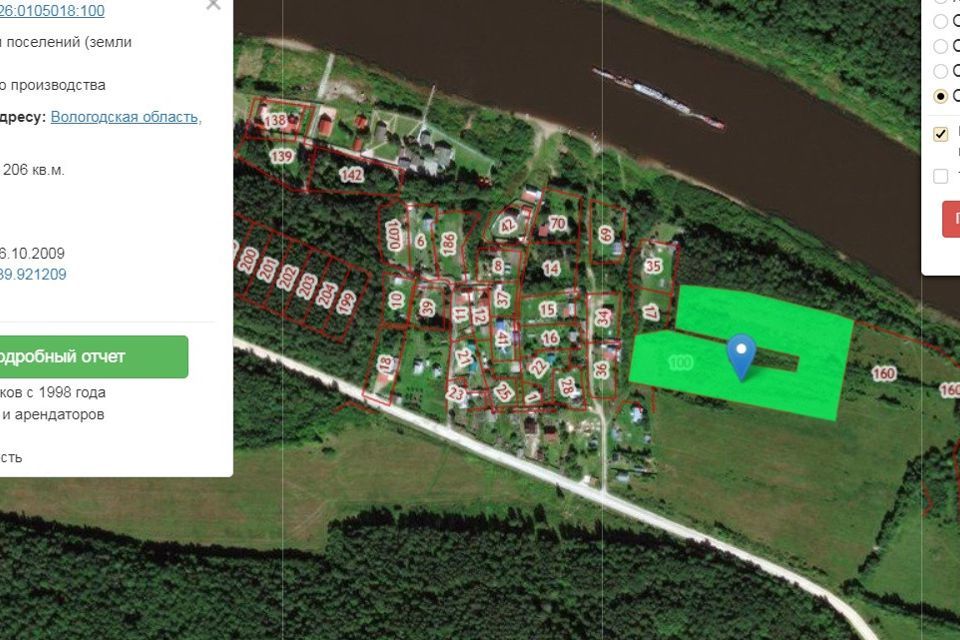
Task: Select parcel 142 on the map
Action: 351,174
